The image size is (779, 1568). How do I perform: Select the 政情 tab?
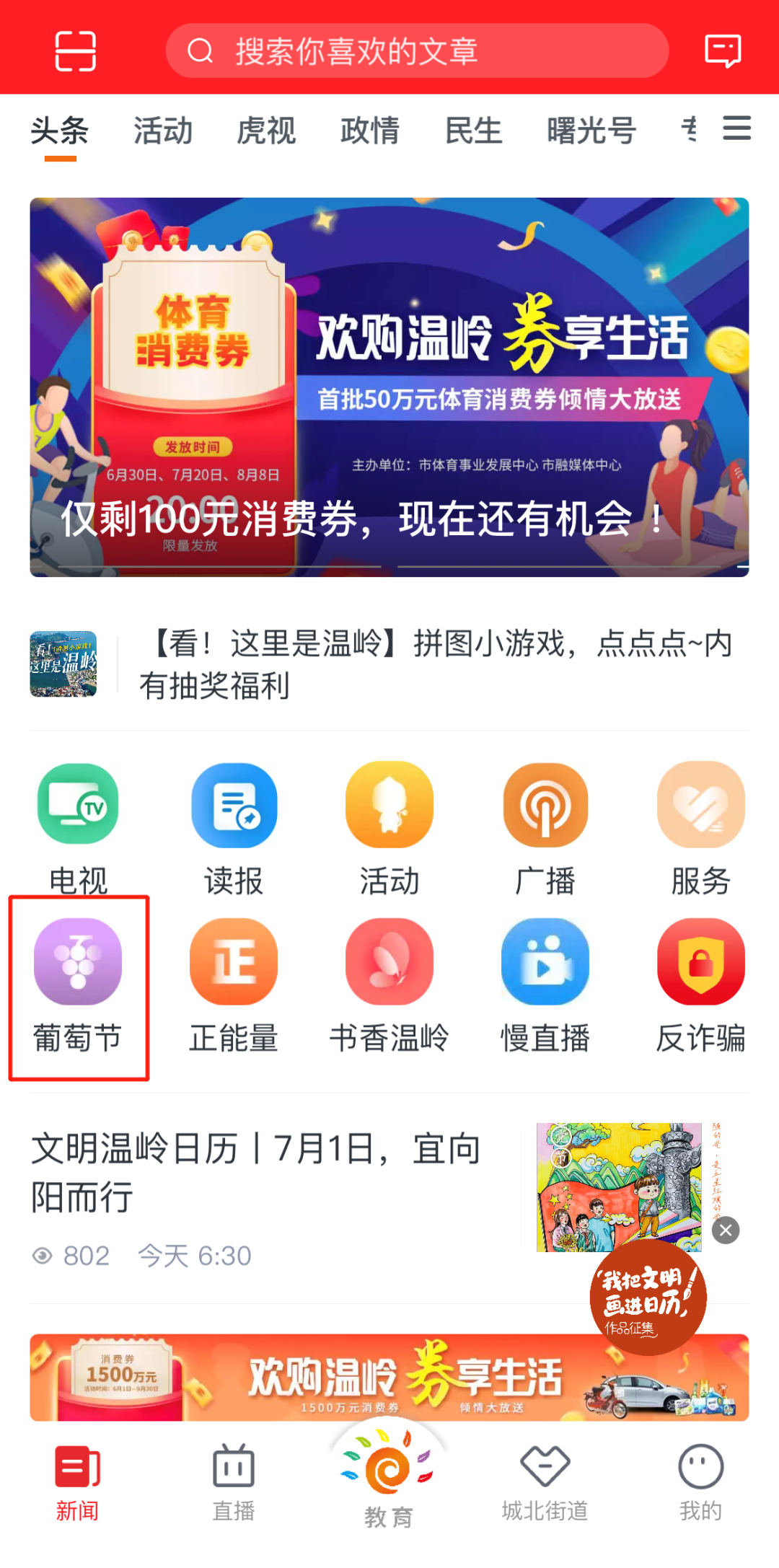click(370, 131)
